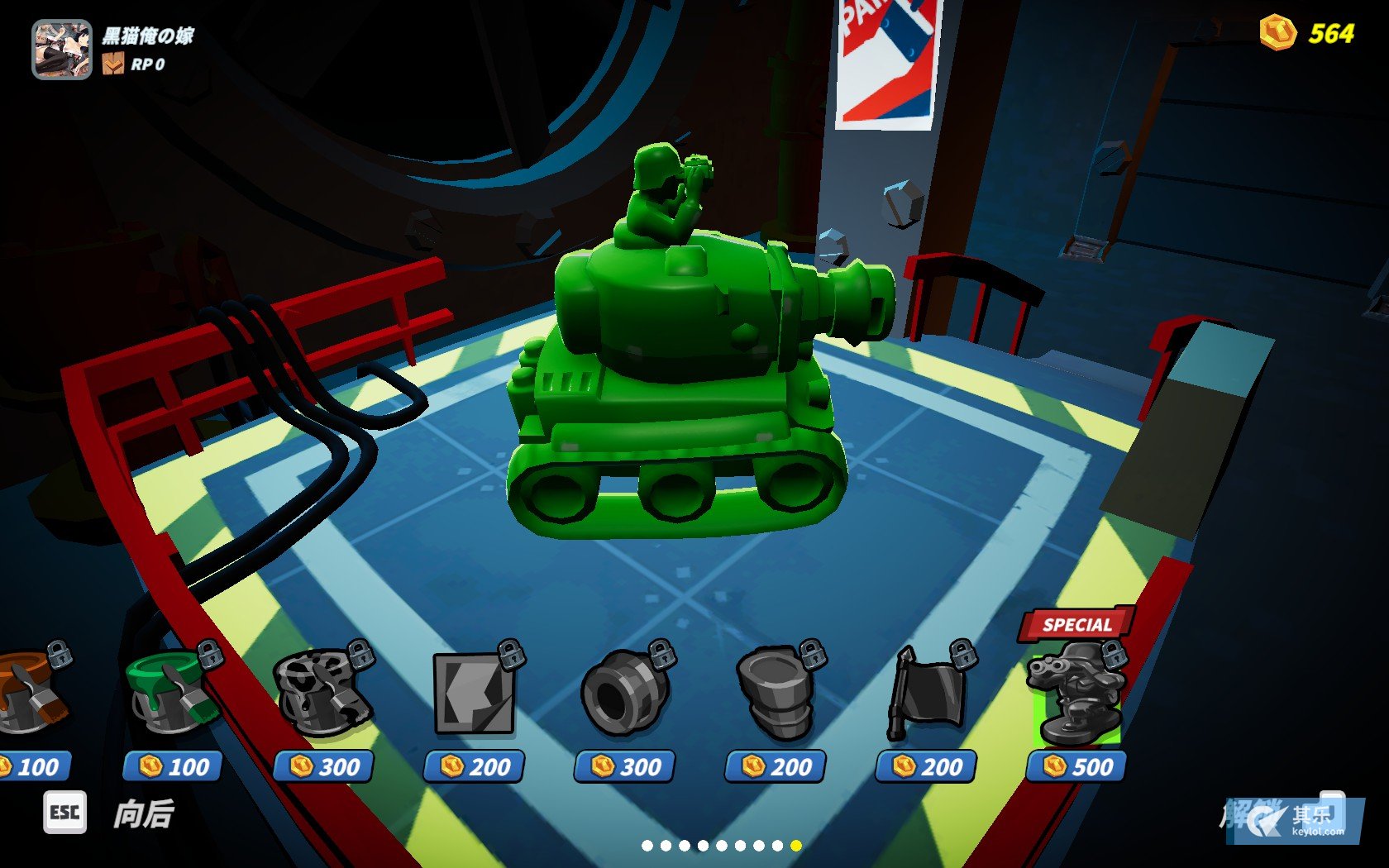Jump to the first page indicator dot
Viewport: 1389px width, 868px height.
tap(647, 846)
